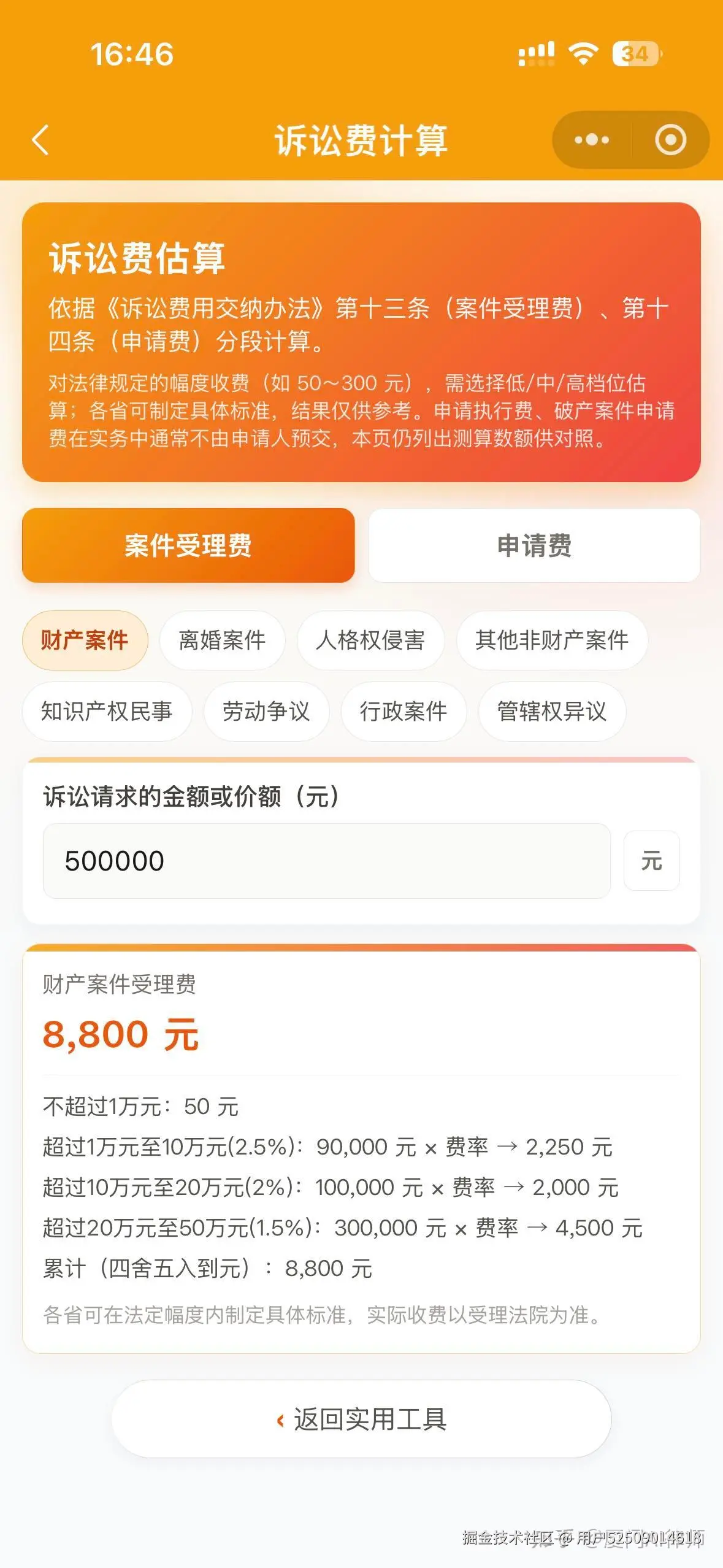The height and width of the screenshot is (1568, 723).
Task: Tap the 元 unit selector
Action: [651, 861]
